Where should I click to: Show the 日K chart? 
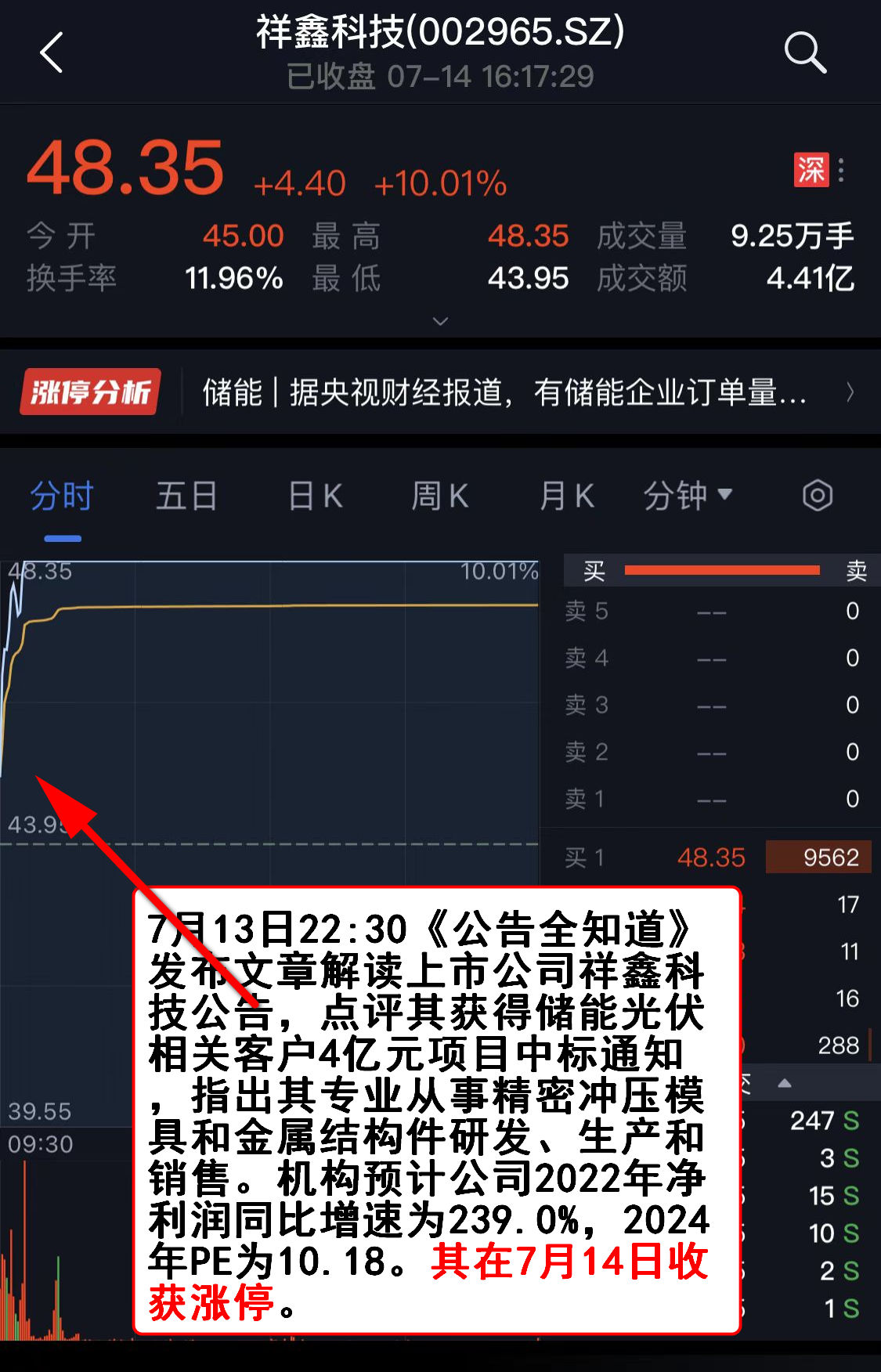pyautogui.click(x=315, y=496)
